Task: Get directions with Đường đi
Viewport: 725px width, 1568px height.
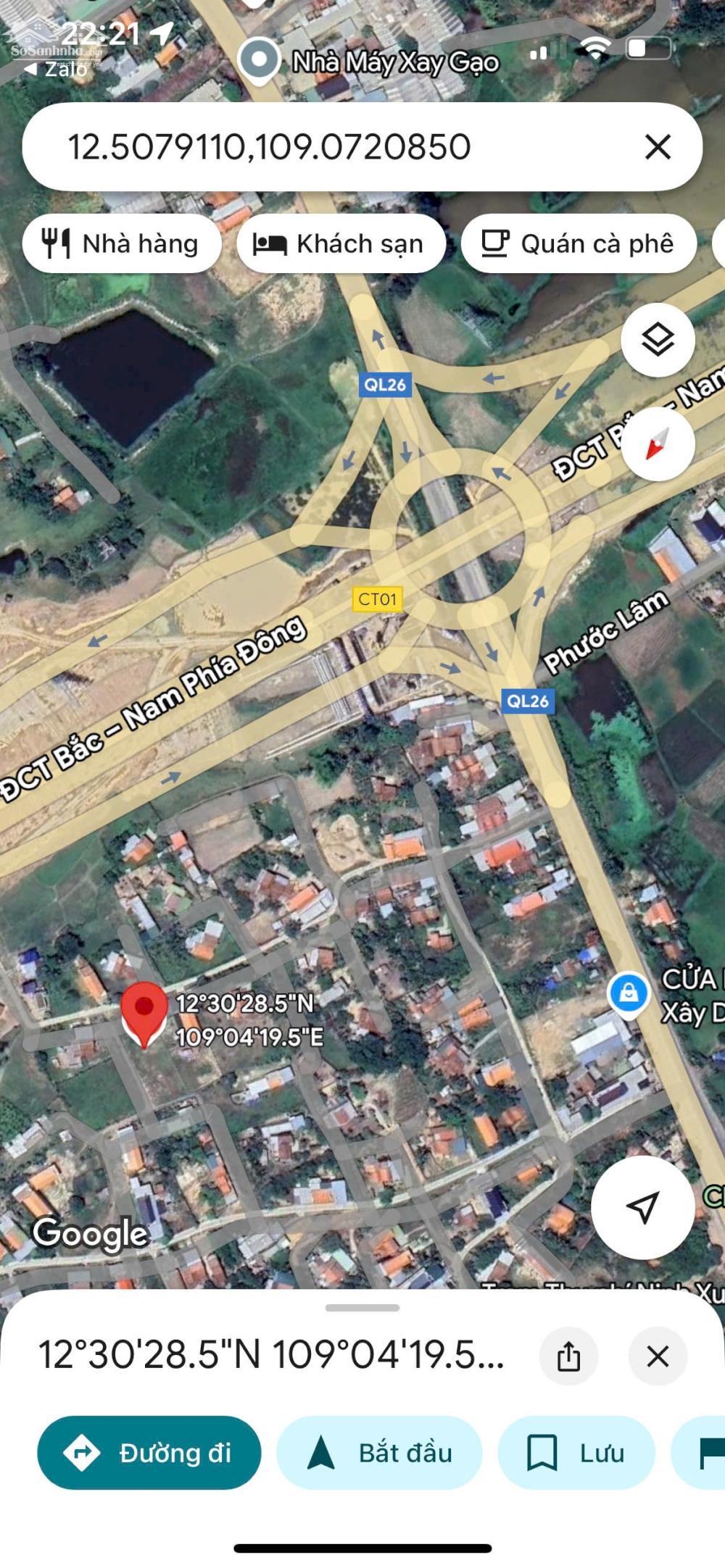Action: click(x=149, y=1453)
